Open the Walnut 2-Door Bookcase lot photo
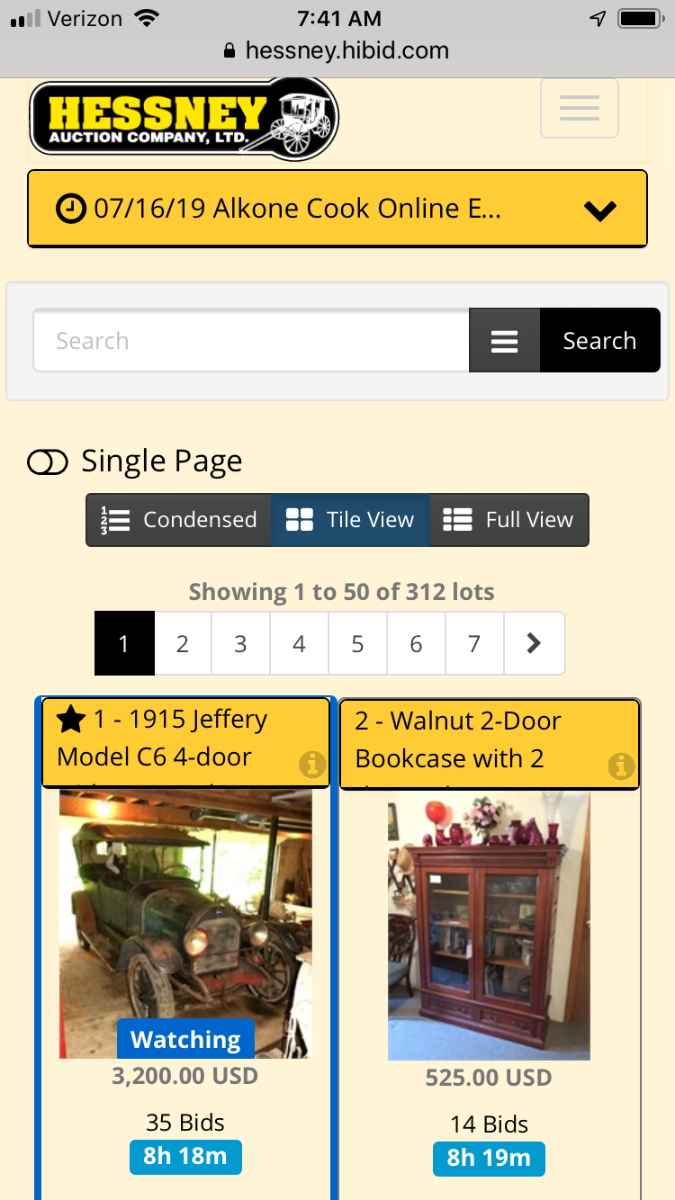The height and width of the screenshot is (1200, 675). pos(489,925)
